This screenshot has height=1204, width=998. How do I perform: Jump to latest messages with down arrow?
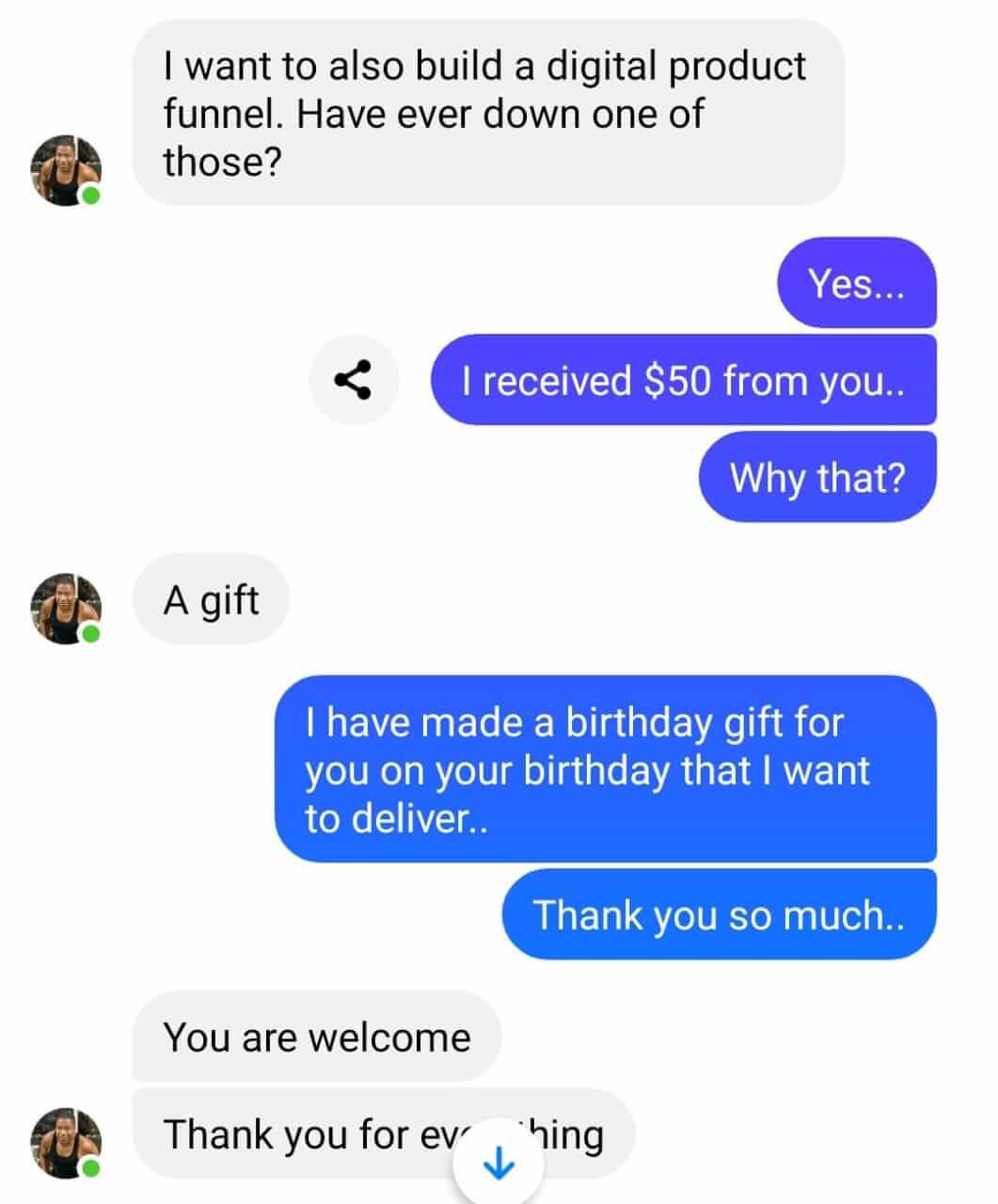499,1166
